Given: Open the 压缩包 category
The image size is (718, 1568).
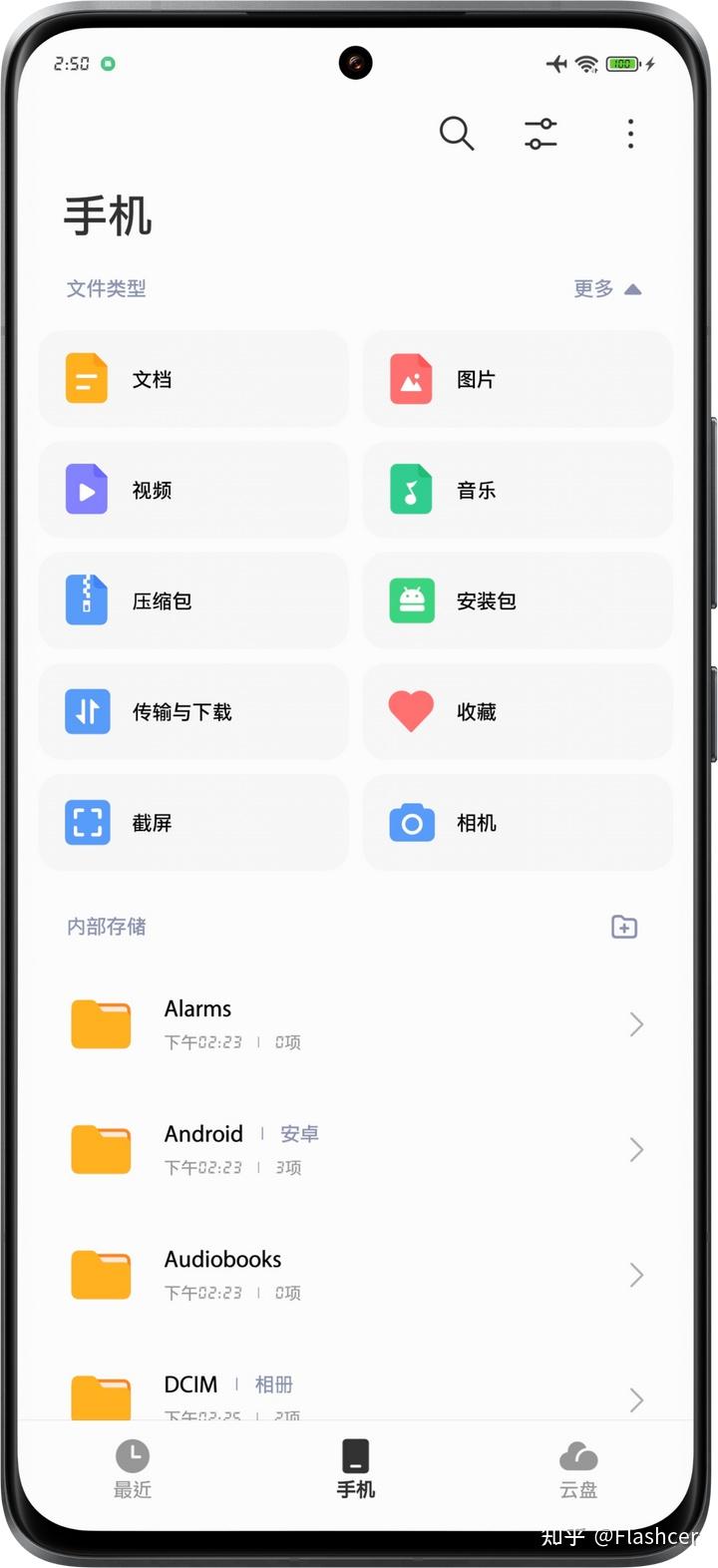Looking at the screenshot, I should 193,600.
